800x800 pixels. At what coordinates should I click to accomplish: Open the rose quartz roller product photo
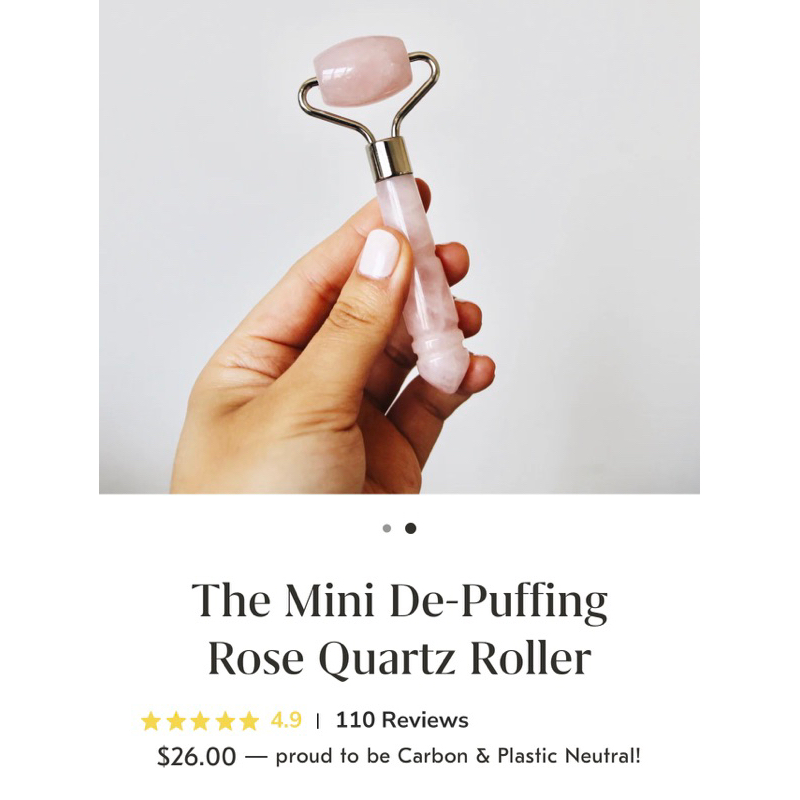(399, 247)
